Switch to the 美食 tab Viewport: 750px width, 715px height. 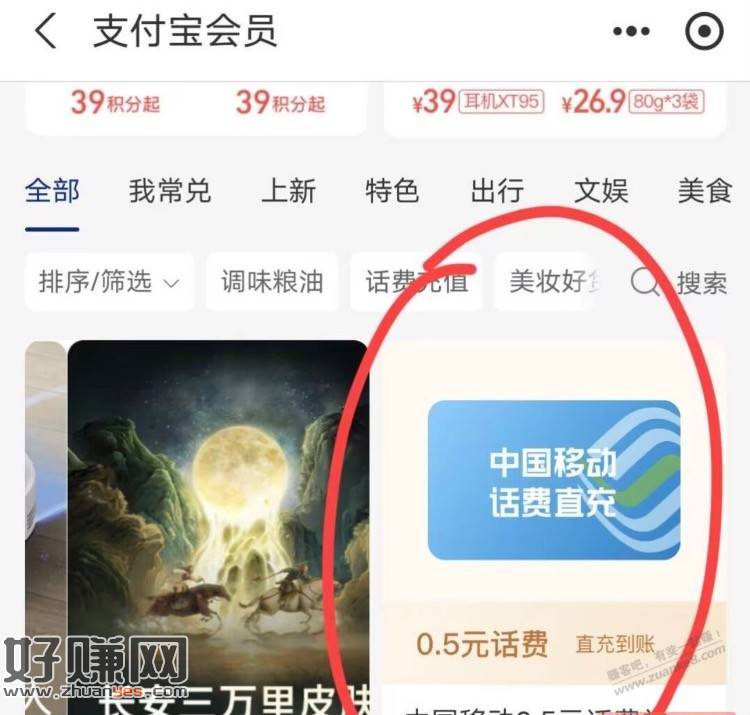coord(705,190)
